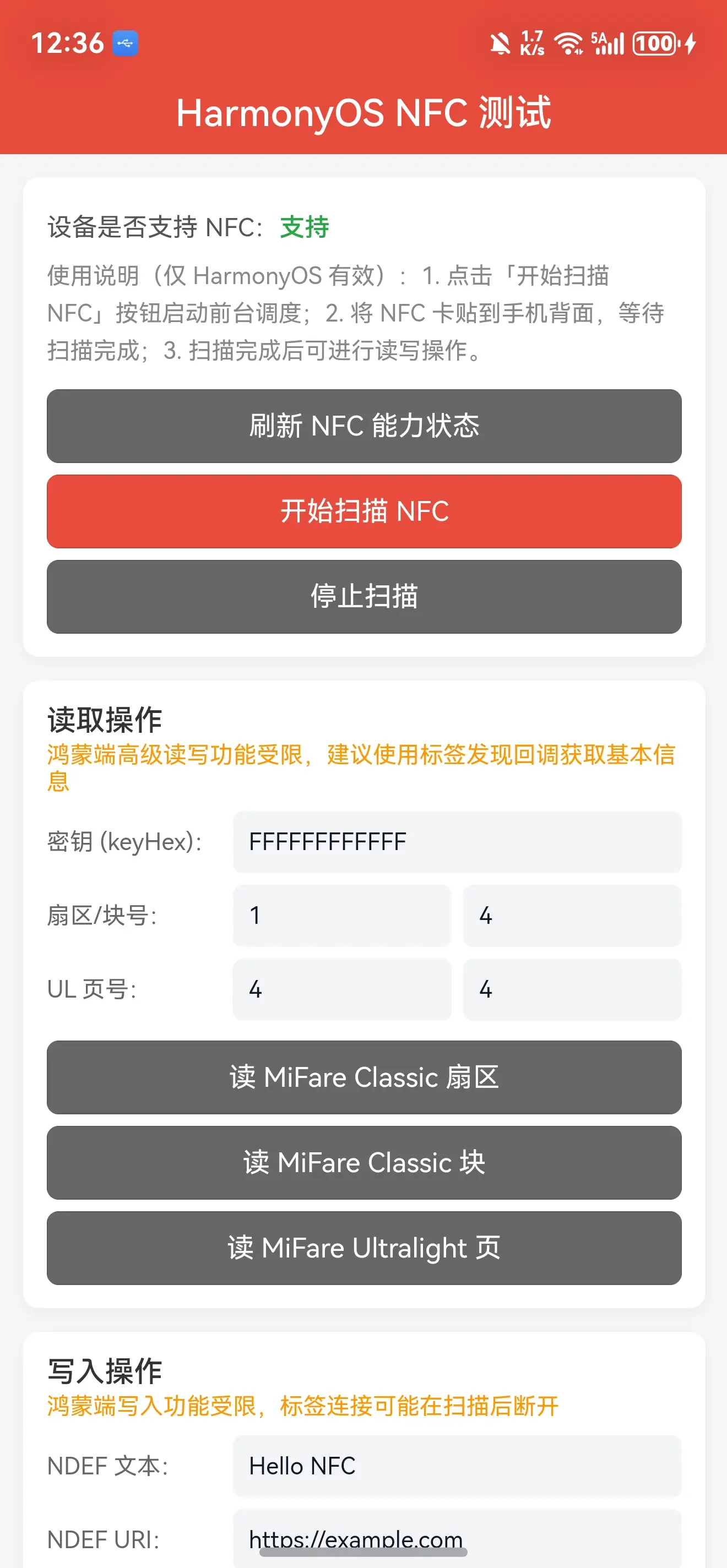Viewport: 727px width, 1568px height.
Task: Focus the sector number field showing 1
Action: 341,916
